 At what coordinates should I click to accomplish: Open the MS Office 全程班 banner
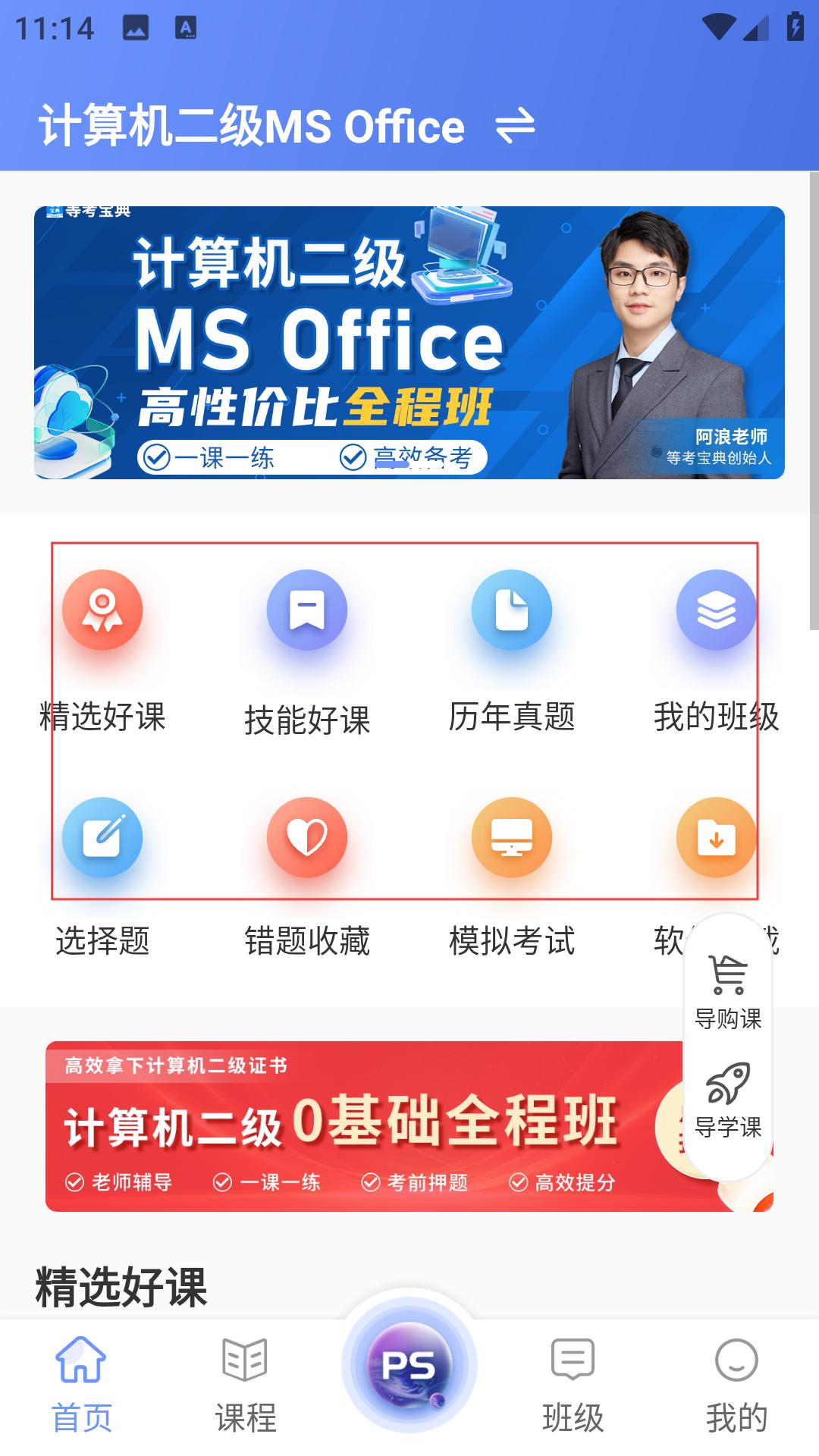coord(409,343)
